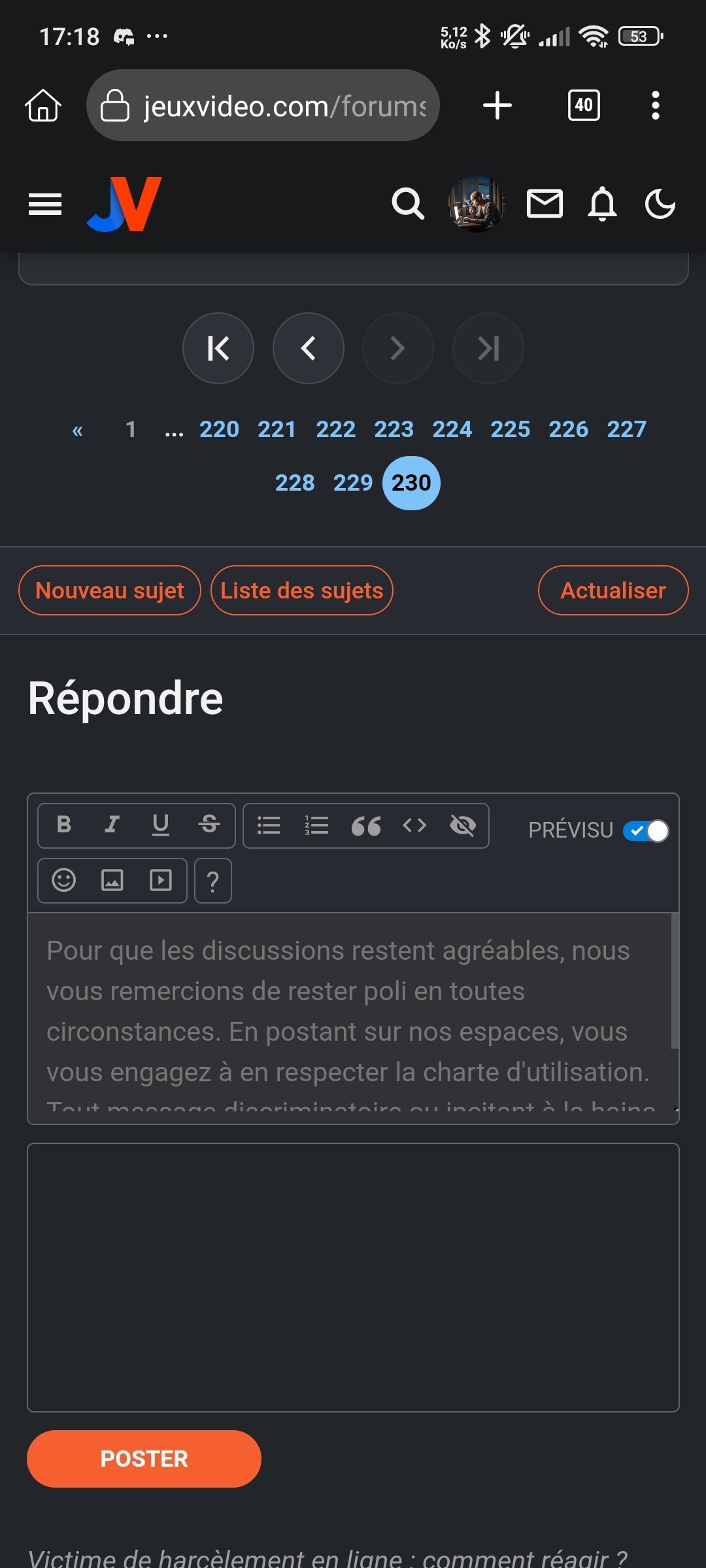Submit the reply with POSTER

coord(144,1459)
